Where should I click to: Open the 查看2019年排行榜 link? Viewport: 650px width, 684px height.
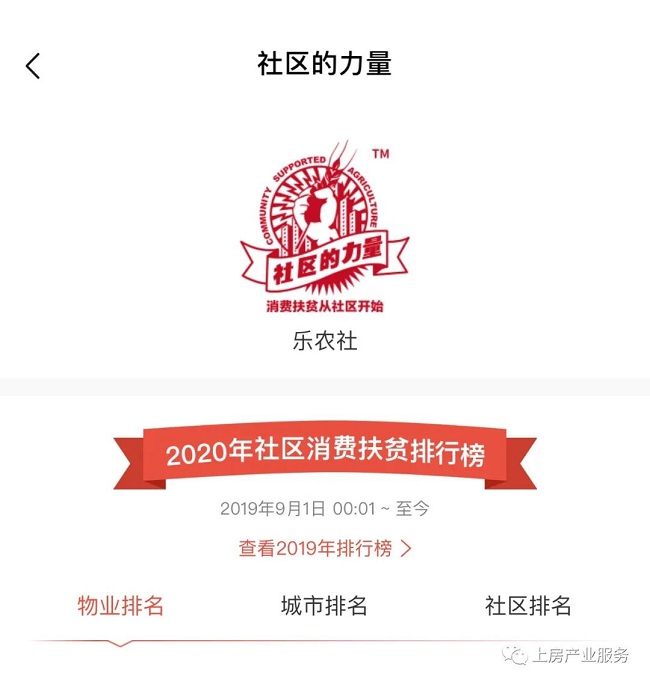pyautogui.click(x=324, y=548)
